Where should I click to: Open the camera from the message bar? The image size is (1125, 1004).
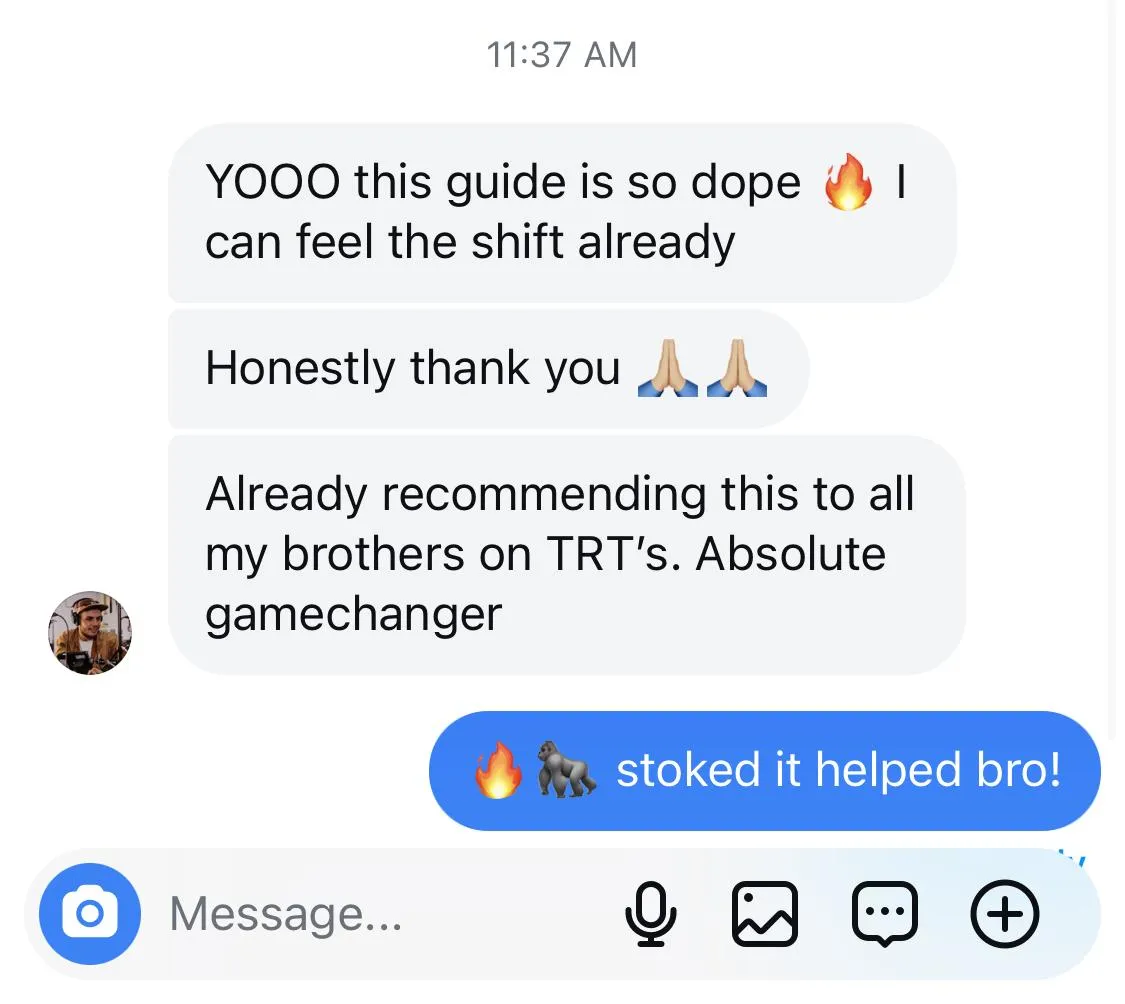(x=90, y=914)
